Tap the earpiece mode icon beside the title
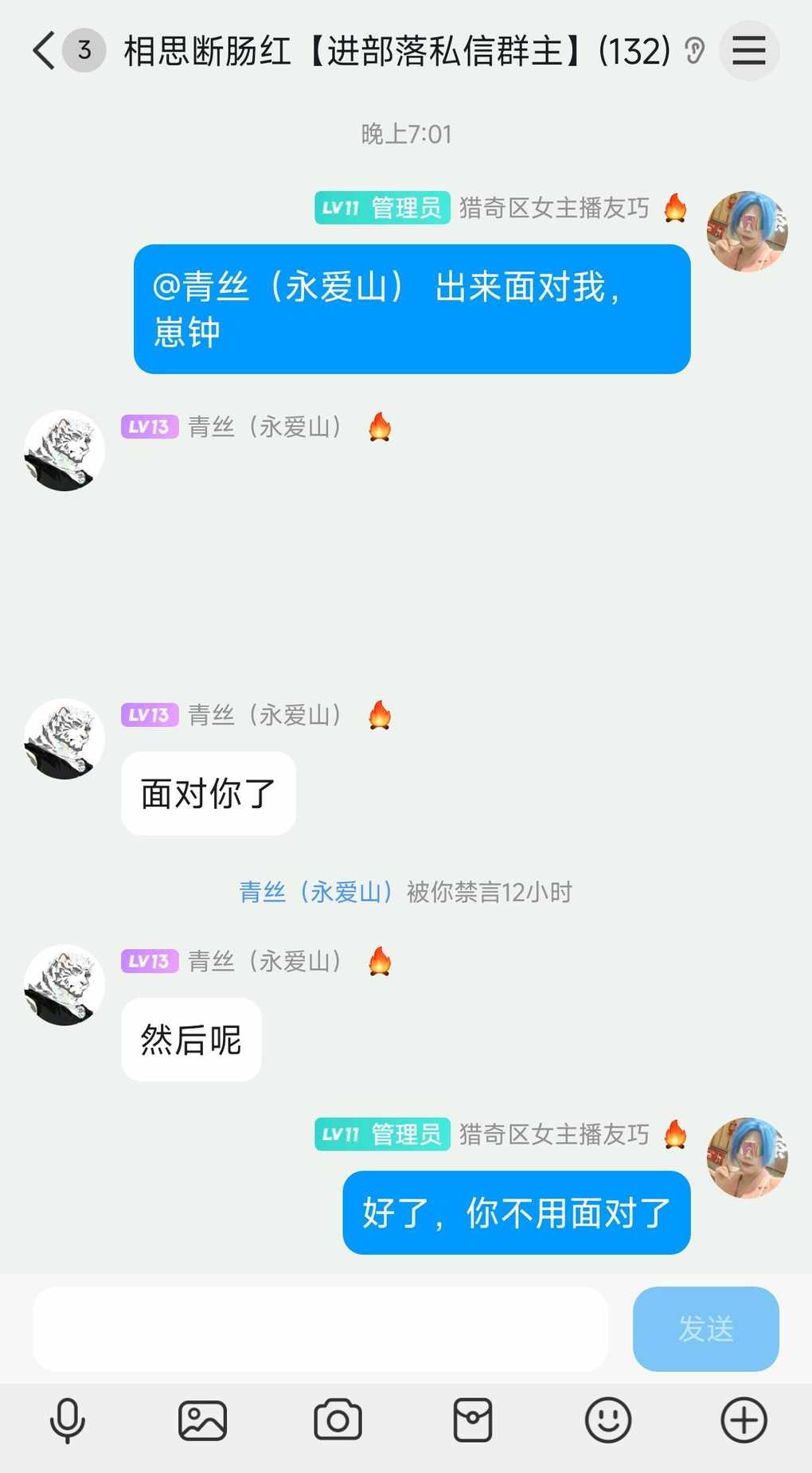This screenshot has height=1473, width=812. click(x=694, y=51)
